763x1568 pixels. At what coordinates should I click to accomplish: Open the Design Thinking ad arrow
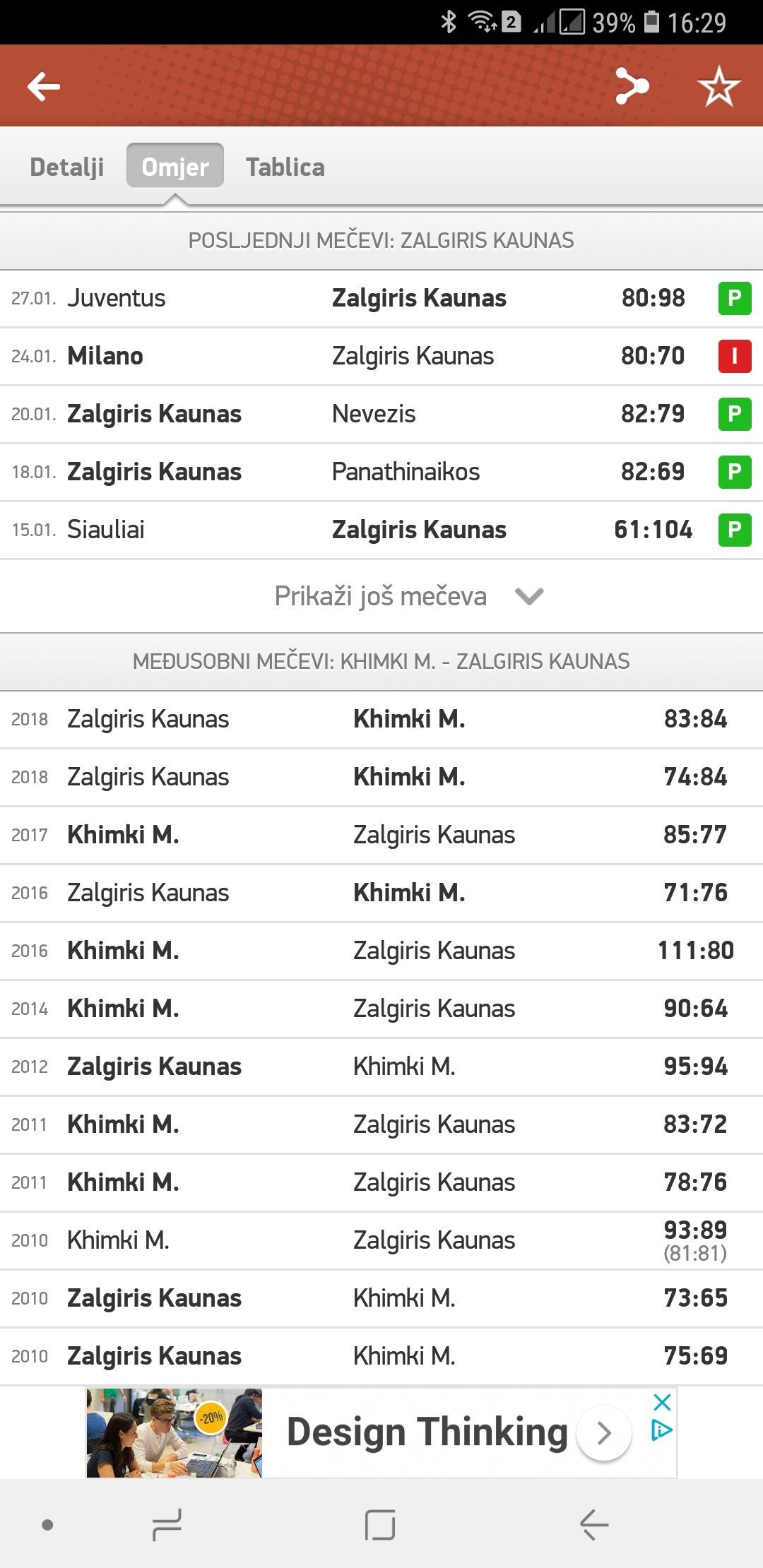(x=603, y=1433)
